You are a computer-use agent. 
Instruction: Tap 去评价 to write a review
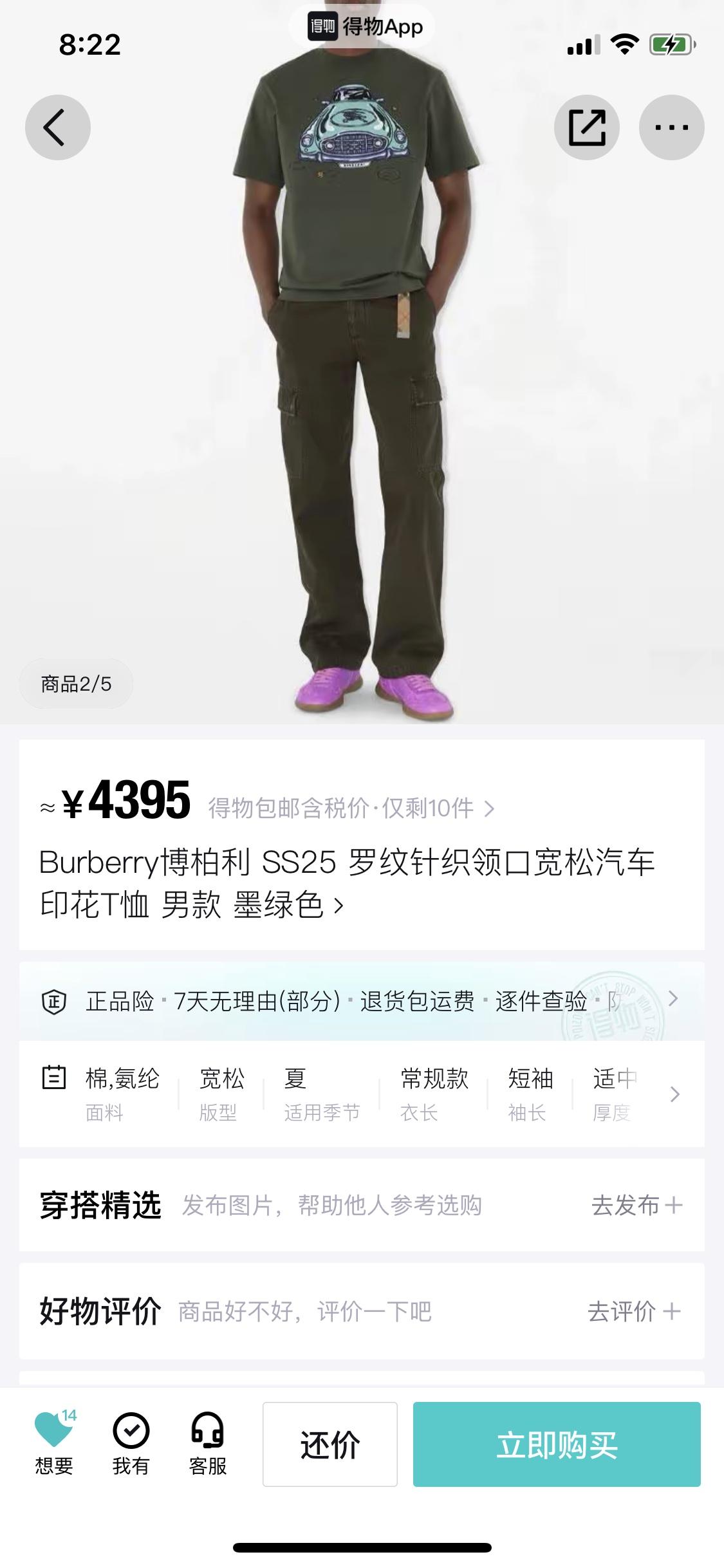click(634, 1311)
